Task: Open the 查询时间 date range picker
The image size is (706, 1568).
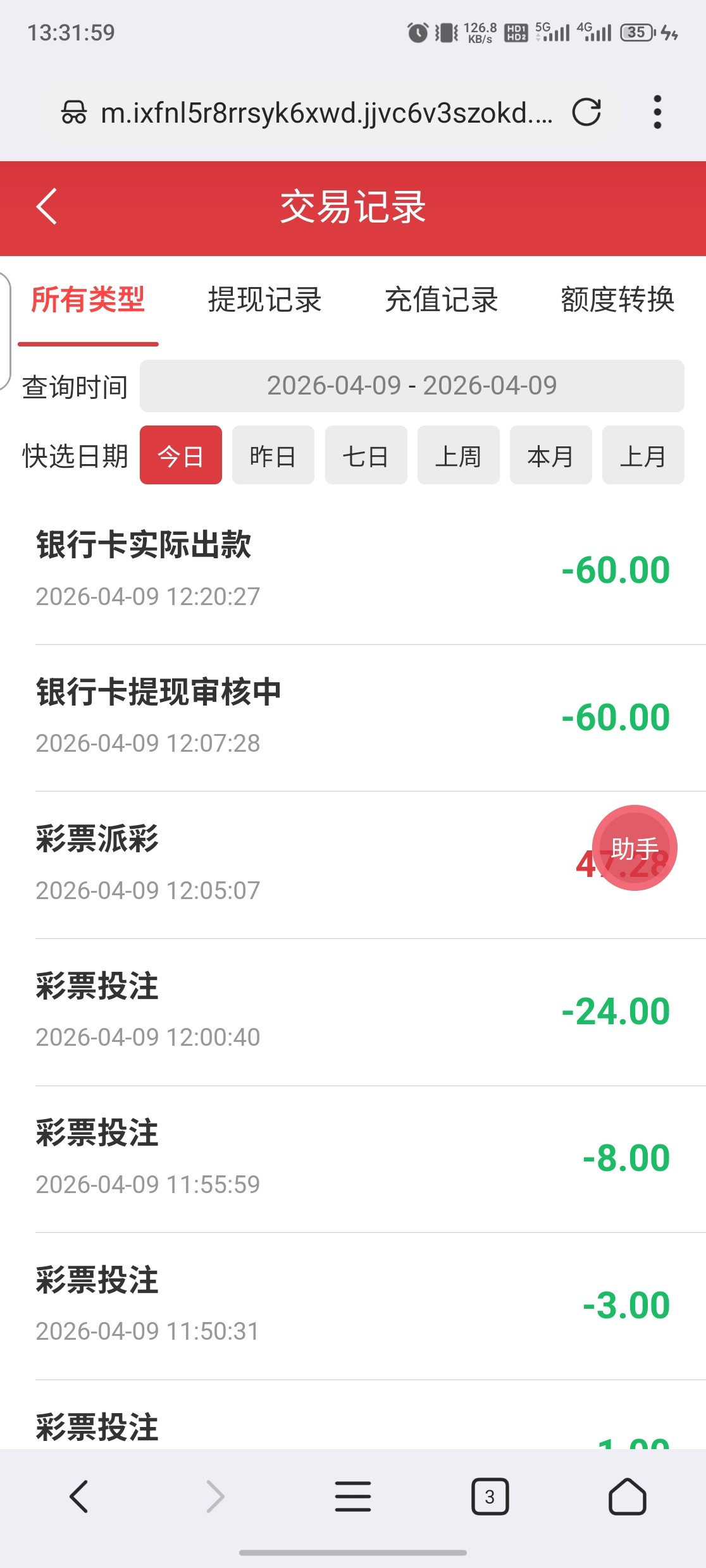Action: (x=411, y=386)
